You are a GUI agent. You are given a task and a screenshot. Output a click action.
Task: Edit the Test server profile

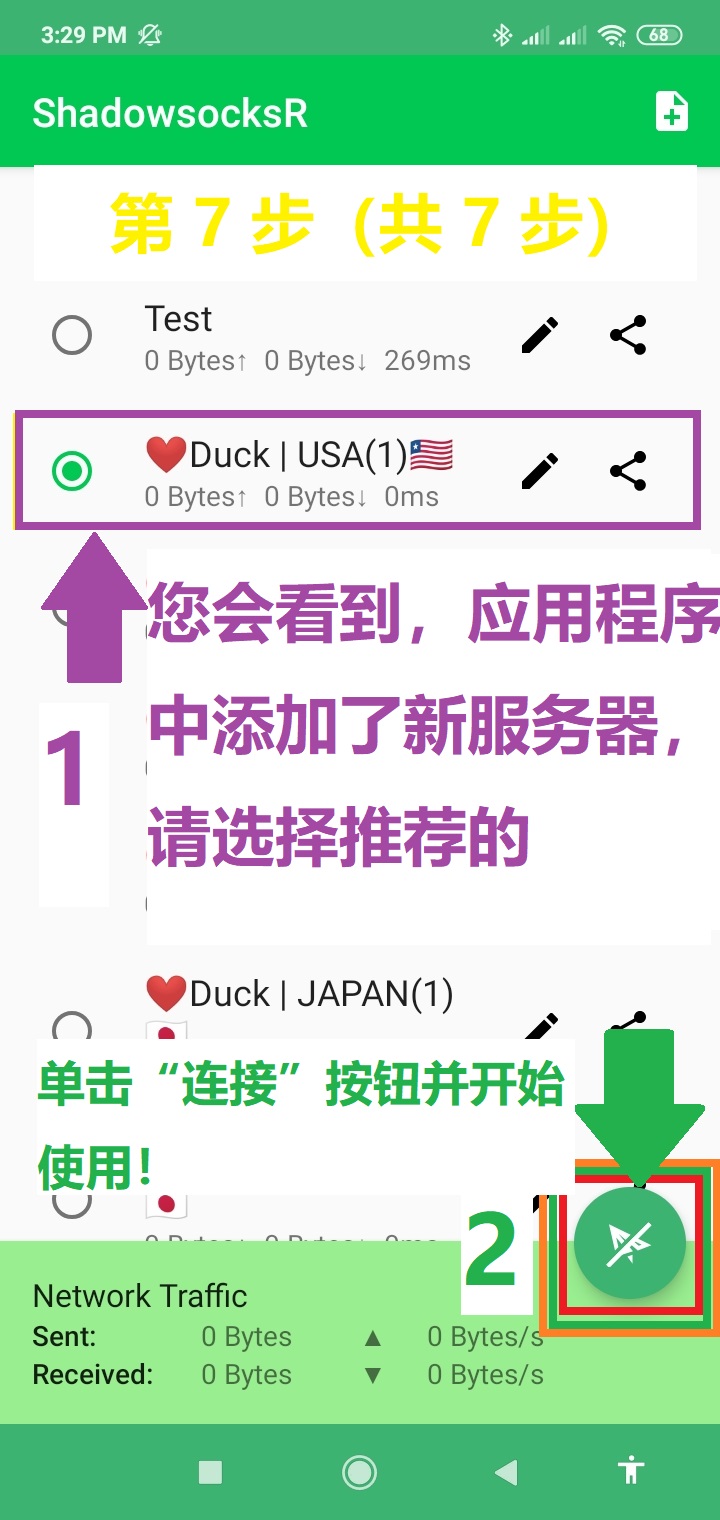[x=540, y=335]
